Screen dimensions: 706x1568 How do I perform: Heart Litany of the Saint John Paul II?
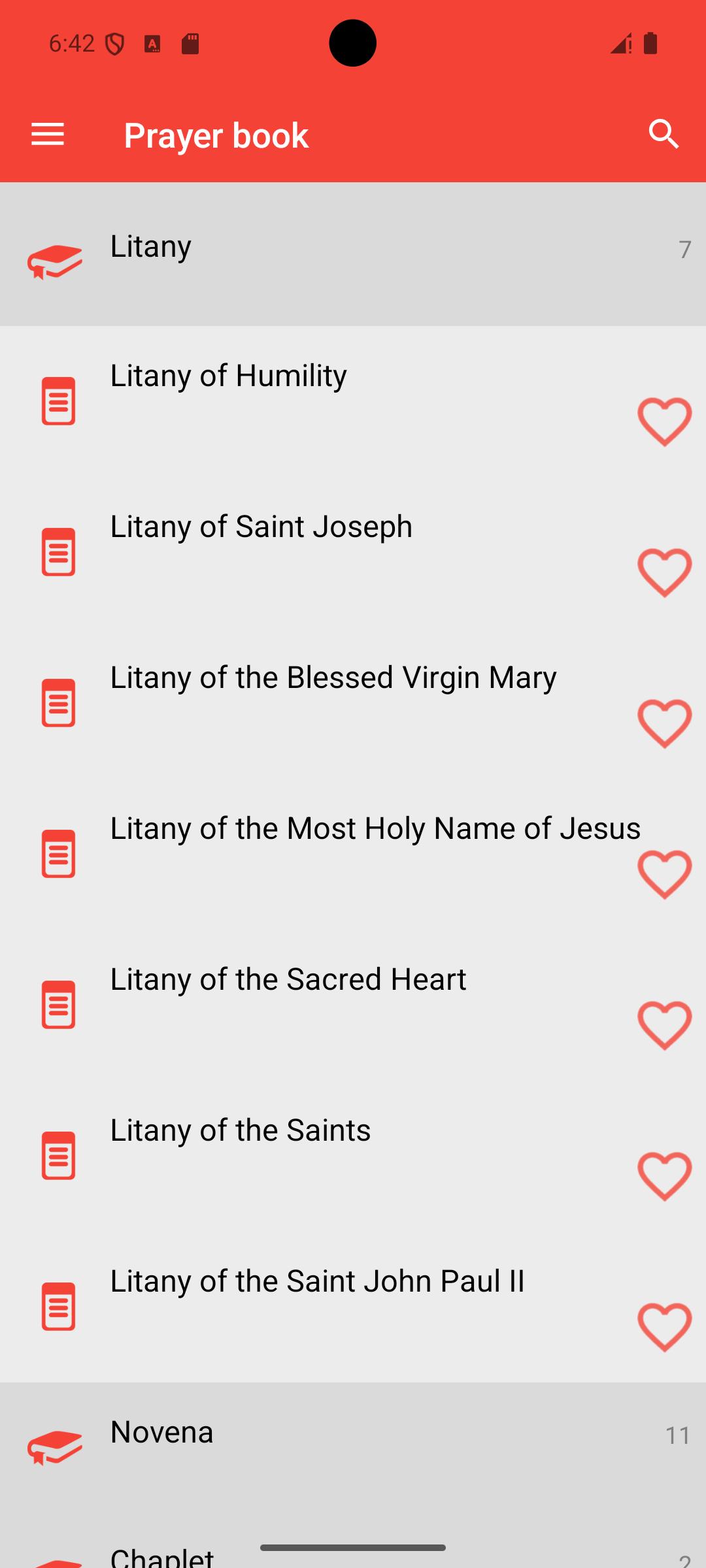pyautogui.click(x=664, y=1327)
